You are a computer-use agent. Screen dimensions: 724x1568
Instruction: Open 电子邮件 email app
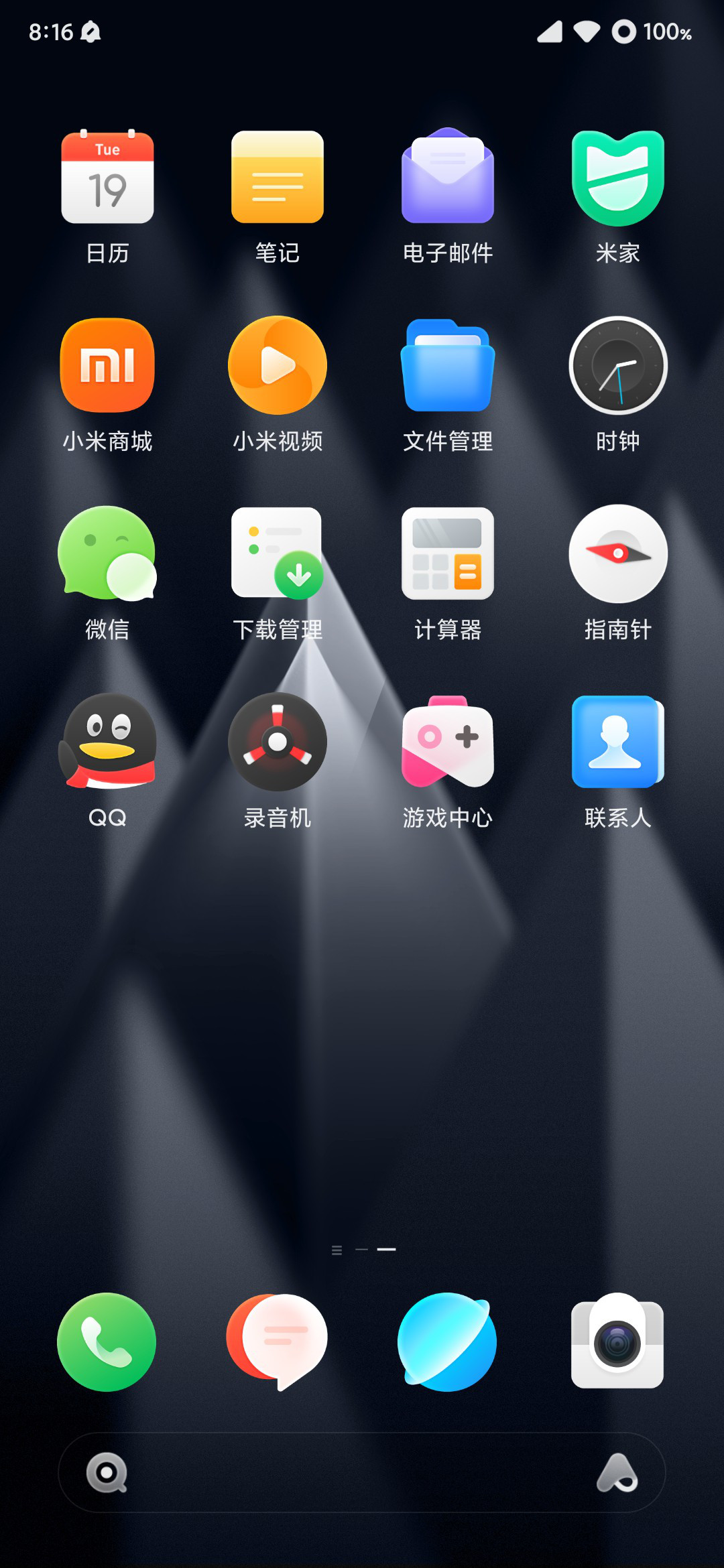tap(448, 178)
